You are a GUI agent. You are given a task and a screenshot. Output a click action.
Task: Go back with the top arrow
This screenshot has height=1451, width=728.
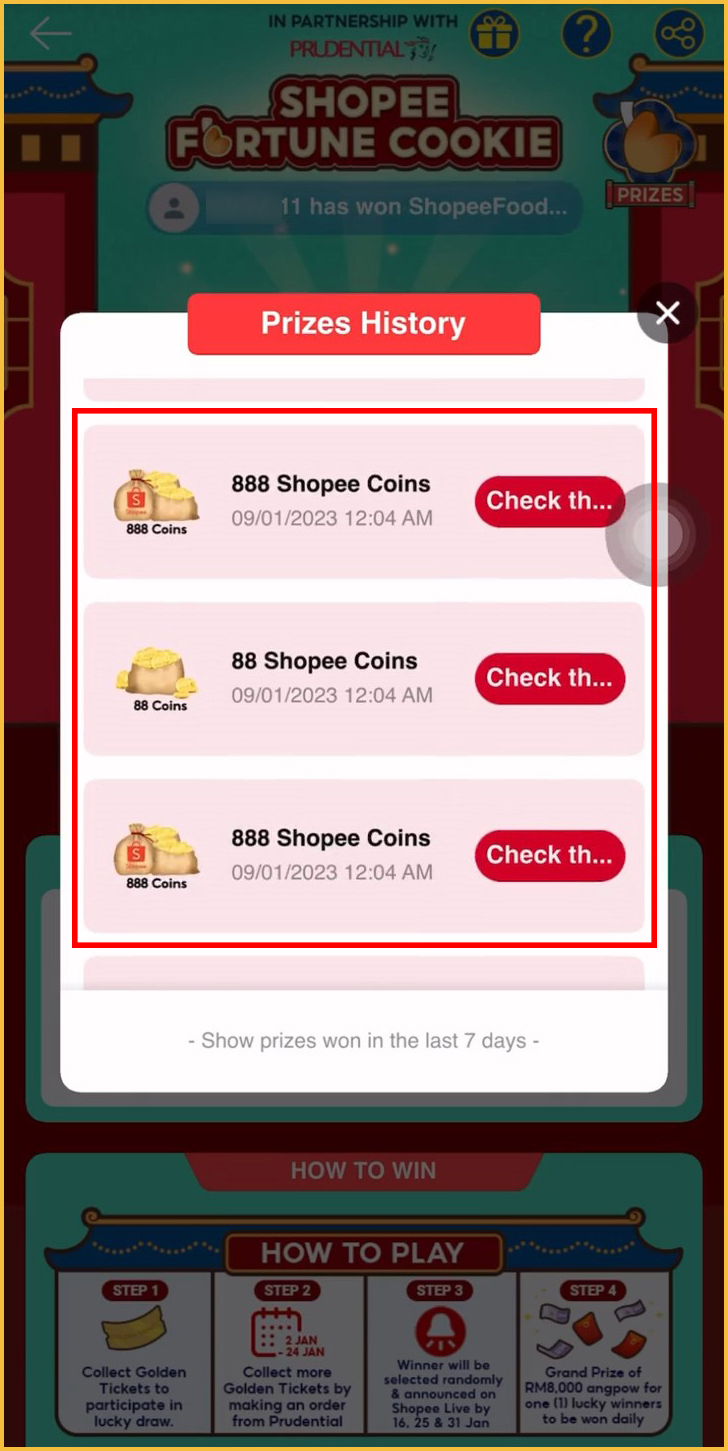tap(50, 34)
